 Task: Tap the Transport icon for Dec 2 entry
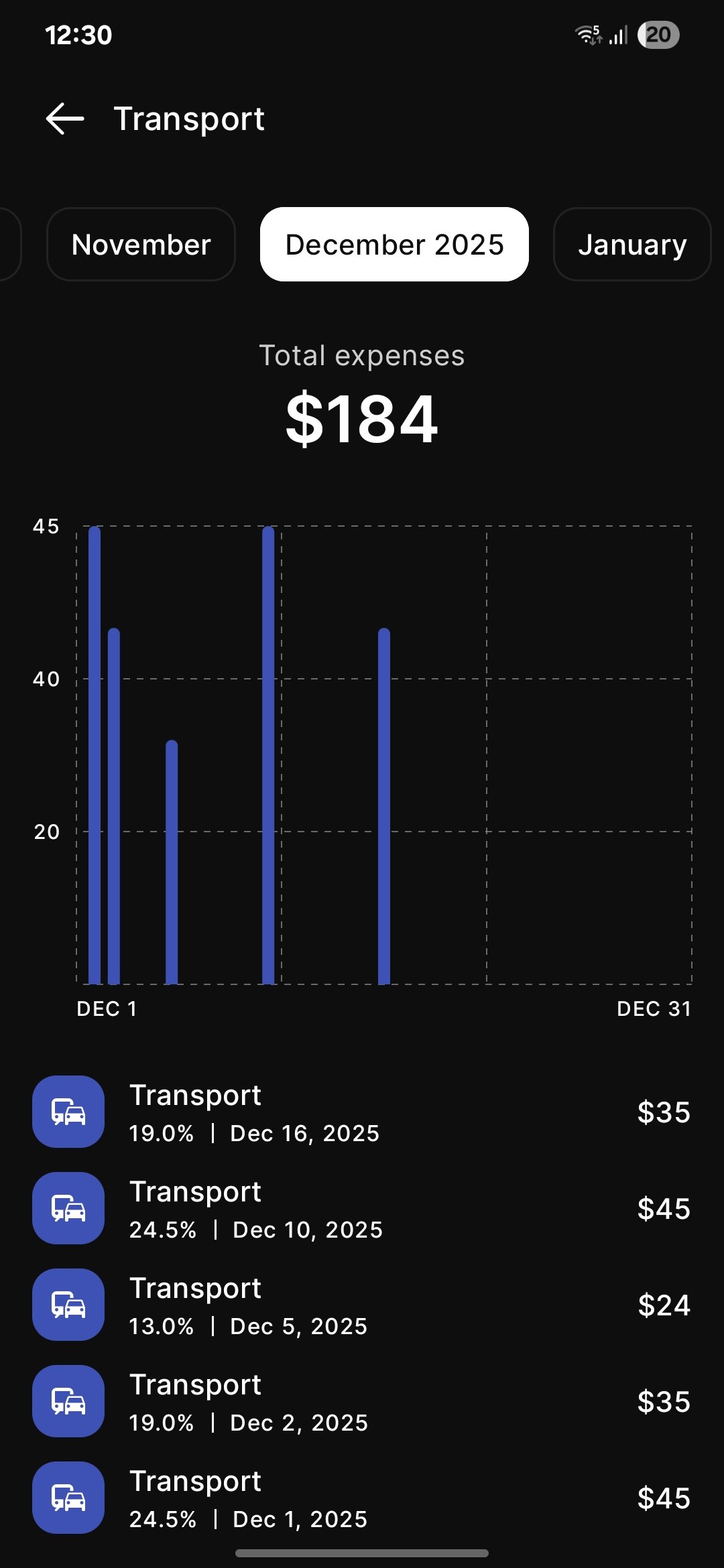tap(68, 1402)
